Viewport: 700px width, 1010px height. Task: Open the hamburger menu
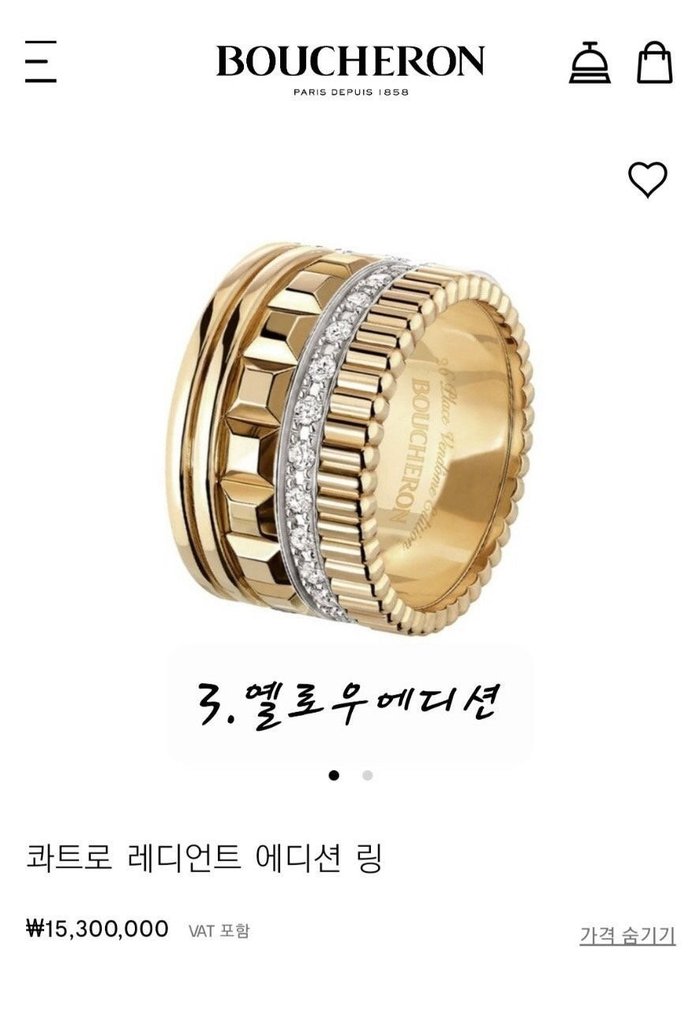coord(41,62)
